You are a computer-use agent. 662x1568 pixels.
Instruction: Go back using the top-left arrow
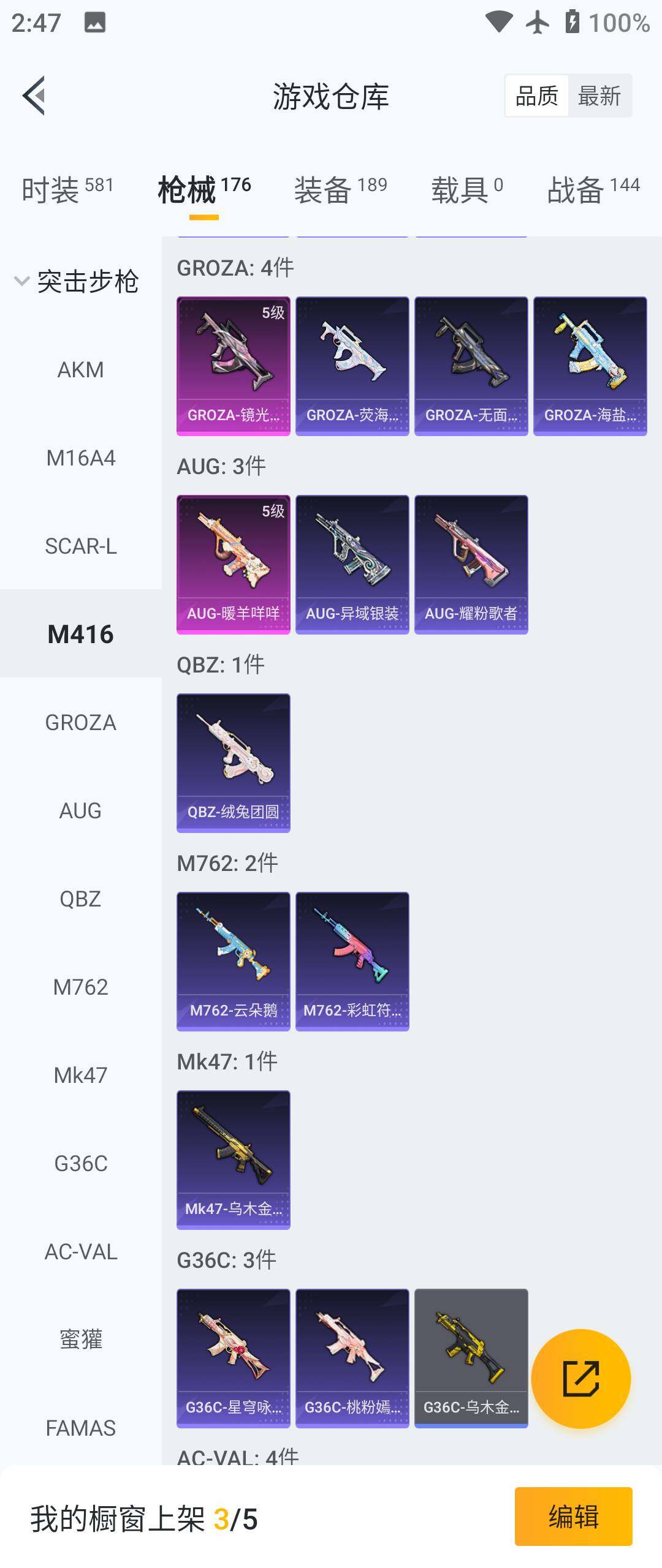pyautogui.click(x=34, y=96)
